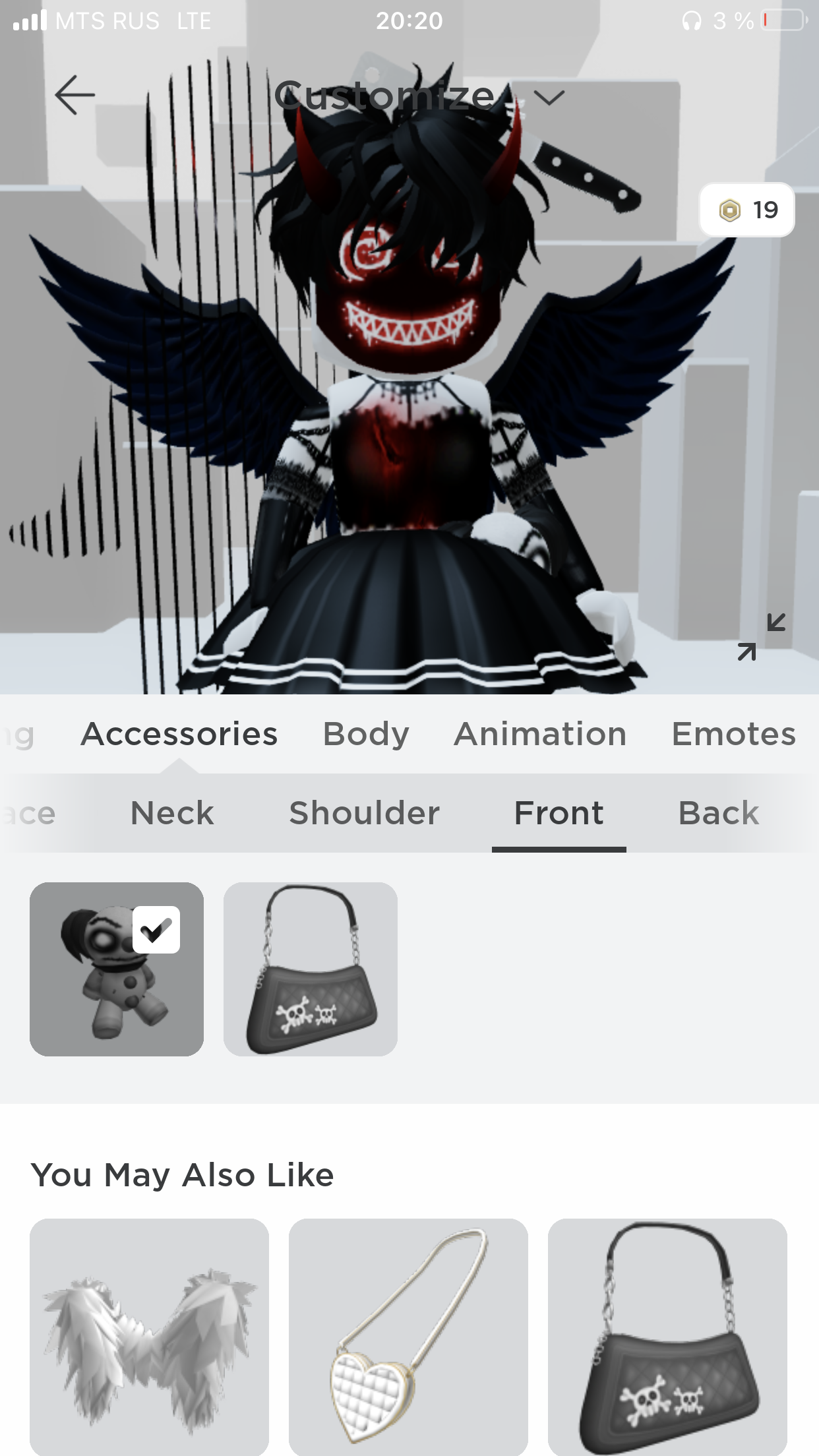The width and height of the screenshot is (819, 1456).
Task: Select the Accessories tab
Action: coord(179,734)
